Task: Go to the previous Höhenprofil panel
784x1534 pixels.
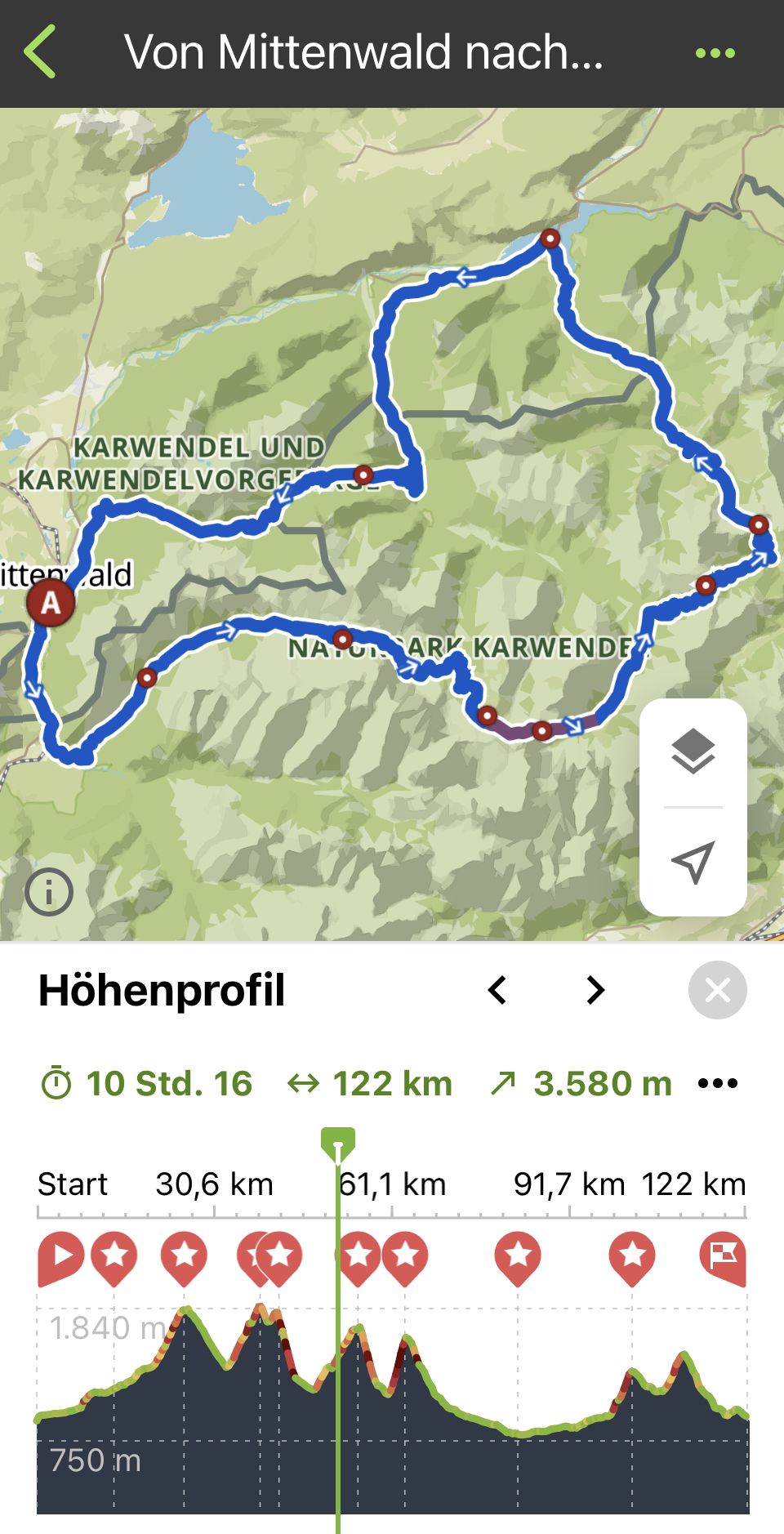Action: [497, 990]
